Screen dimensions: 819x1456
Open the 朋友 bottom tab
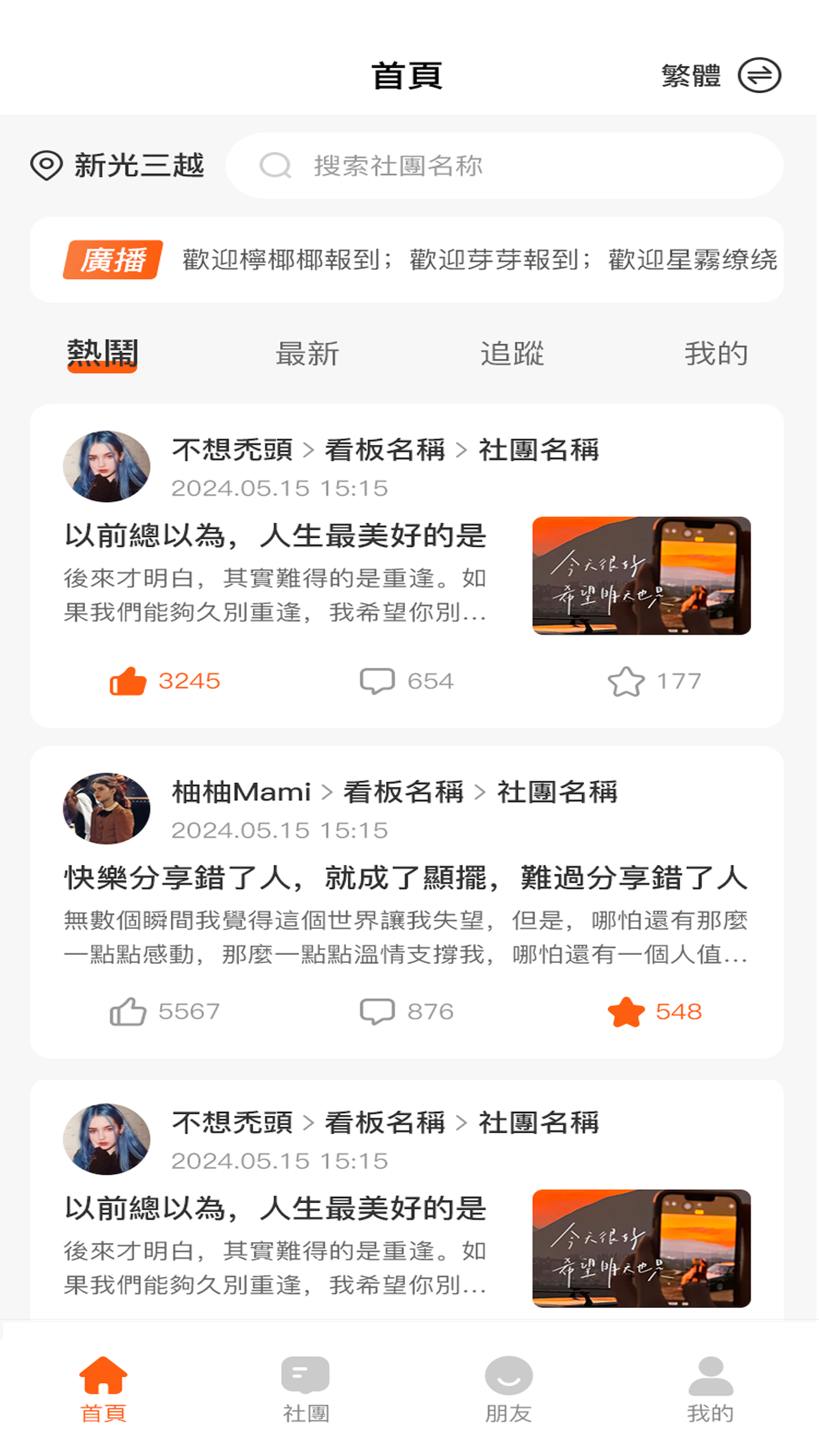pyautogui.click(x=508, y=1389)
